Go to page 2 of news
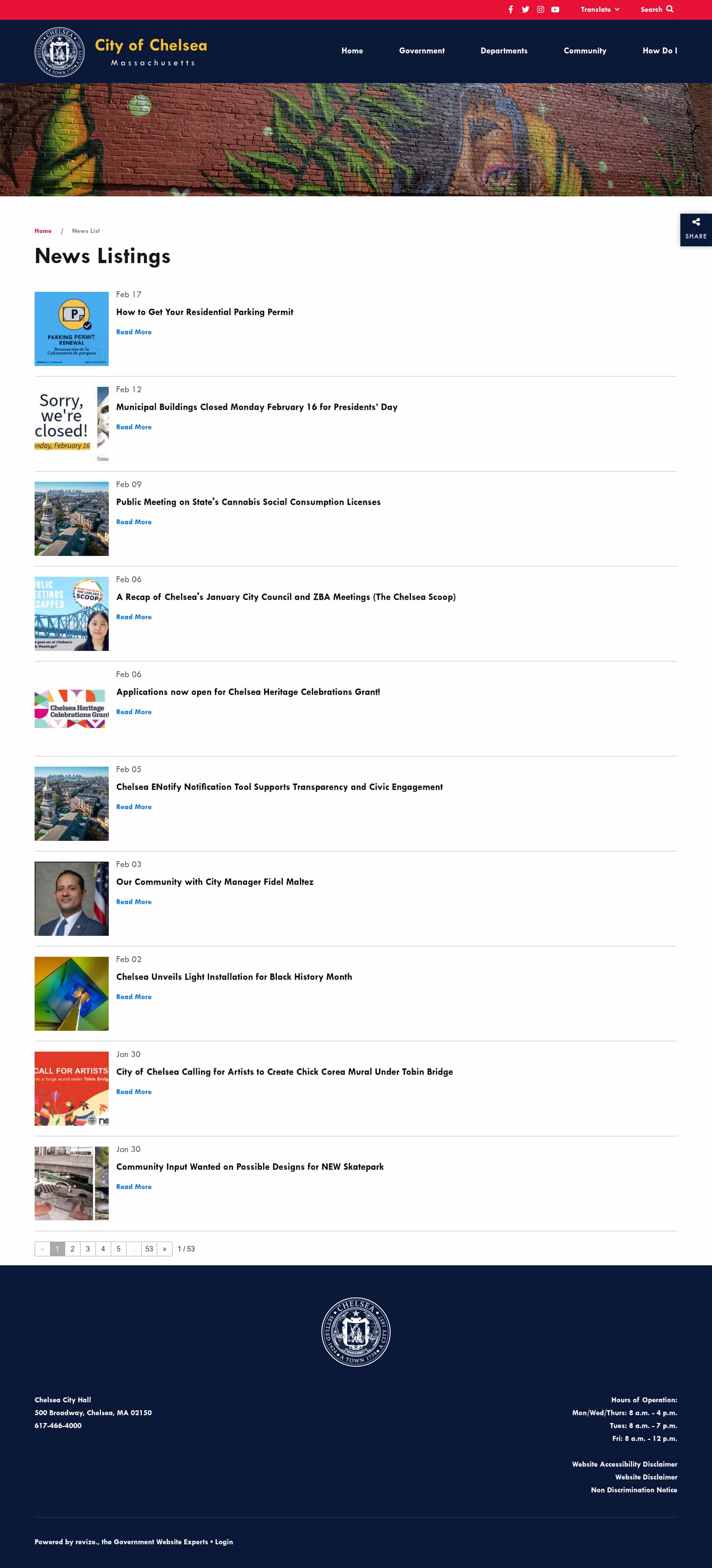The width and height of the screenshot is (712, 1568). click(x=72, y=1248)
